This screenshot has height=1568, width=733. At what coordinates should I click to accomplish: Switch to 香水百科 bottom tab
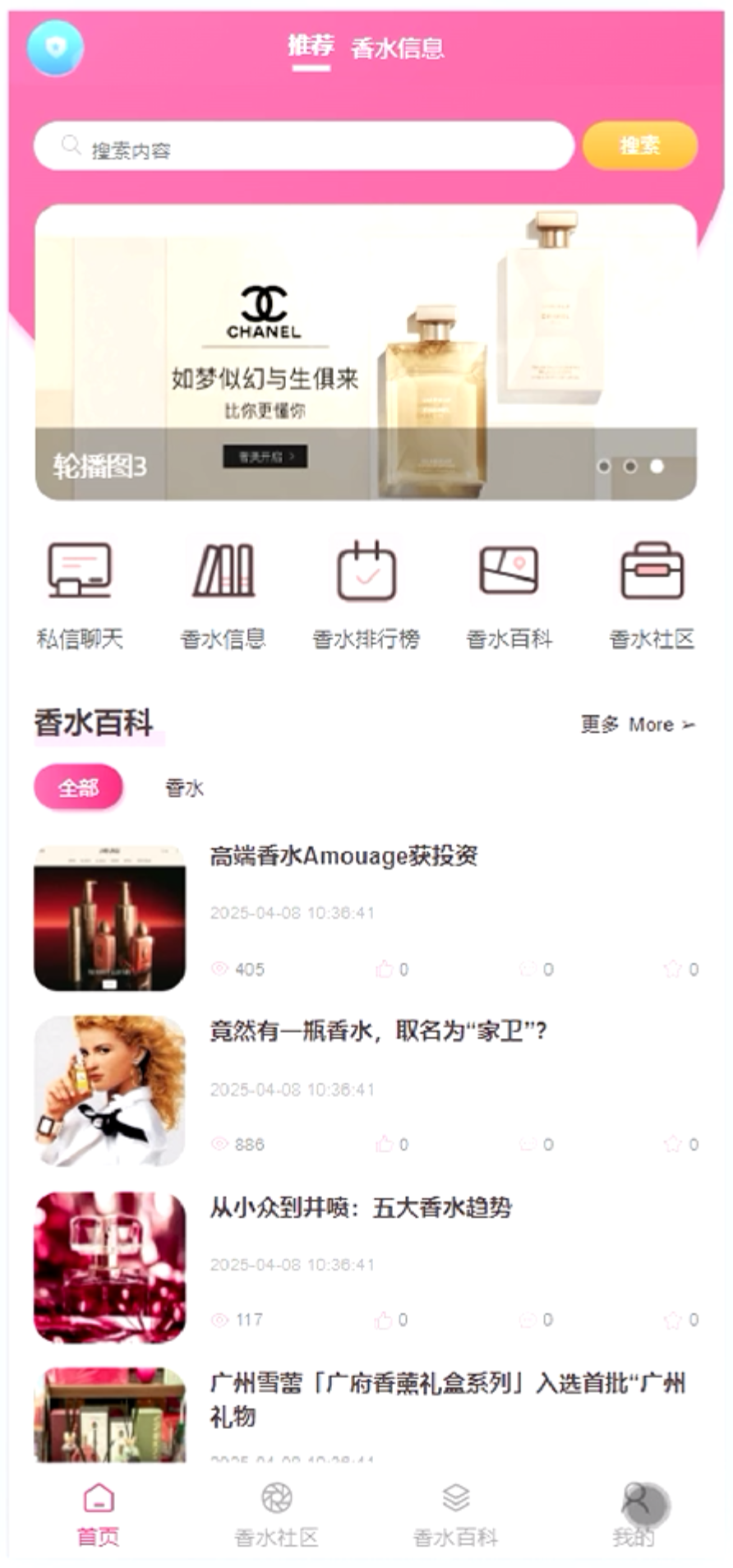point(455,1515)
